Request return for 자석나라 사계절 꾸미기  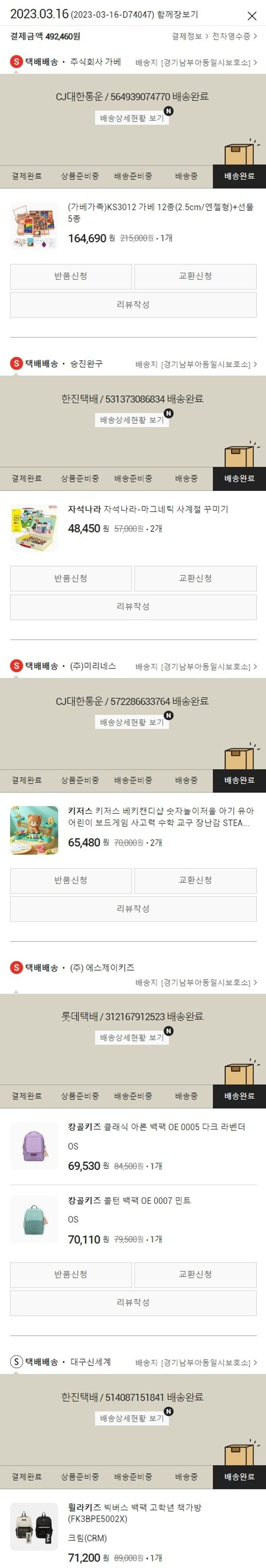71,578
